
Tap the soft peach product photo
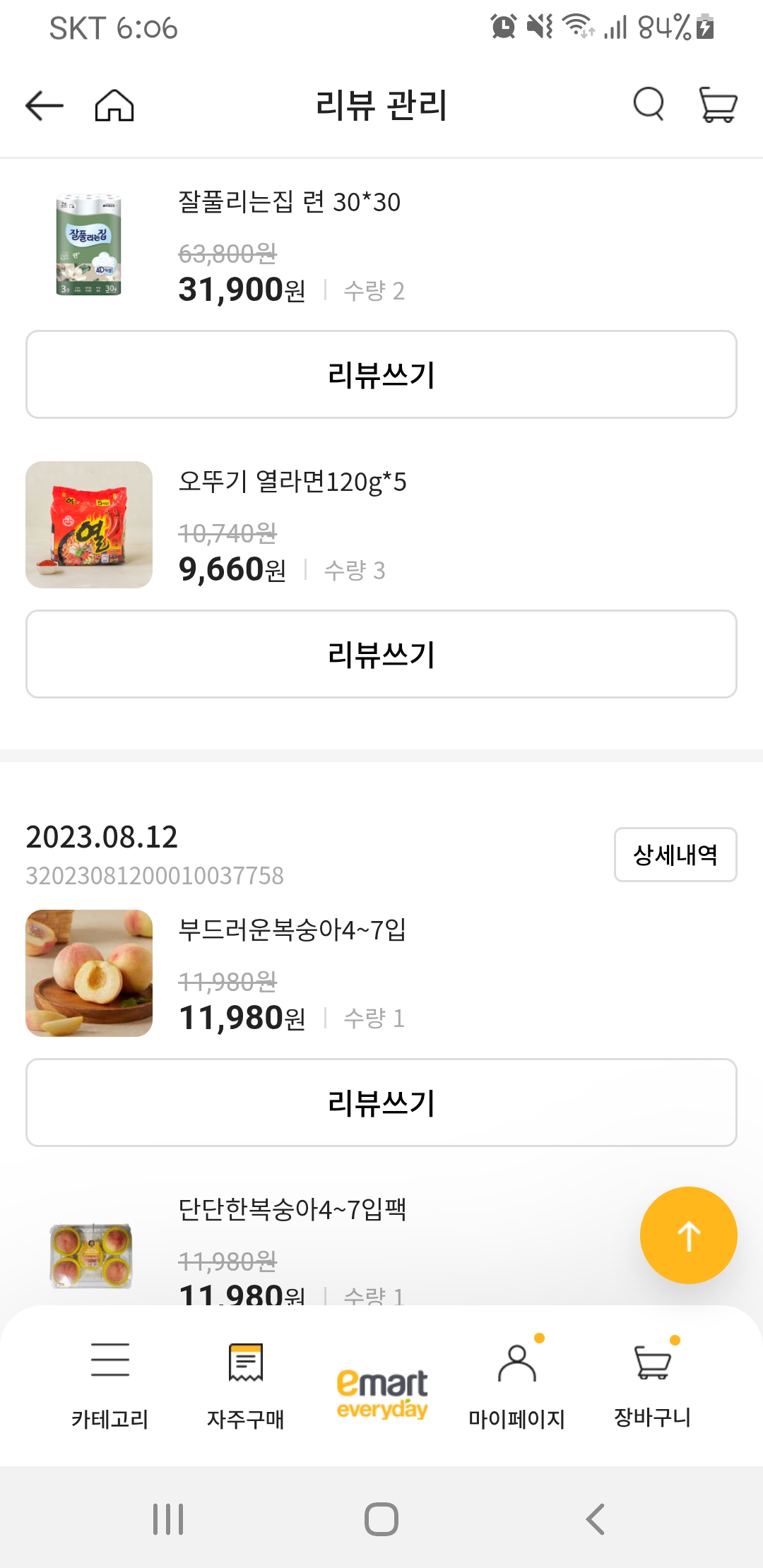pyautogui.click(x=90, y=971)
